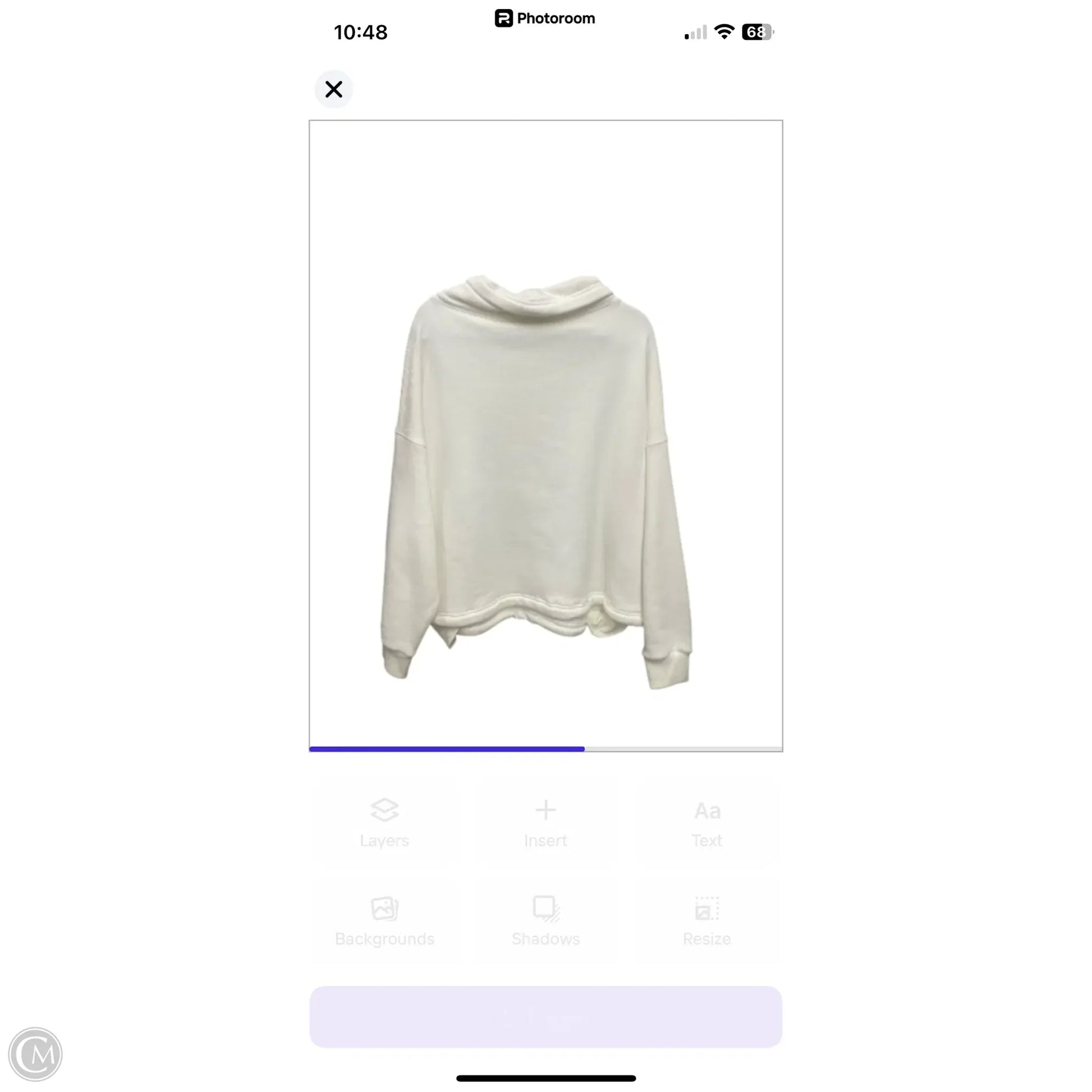Close the Photoroom editor

pyautogui.click(x=333, y=89)
